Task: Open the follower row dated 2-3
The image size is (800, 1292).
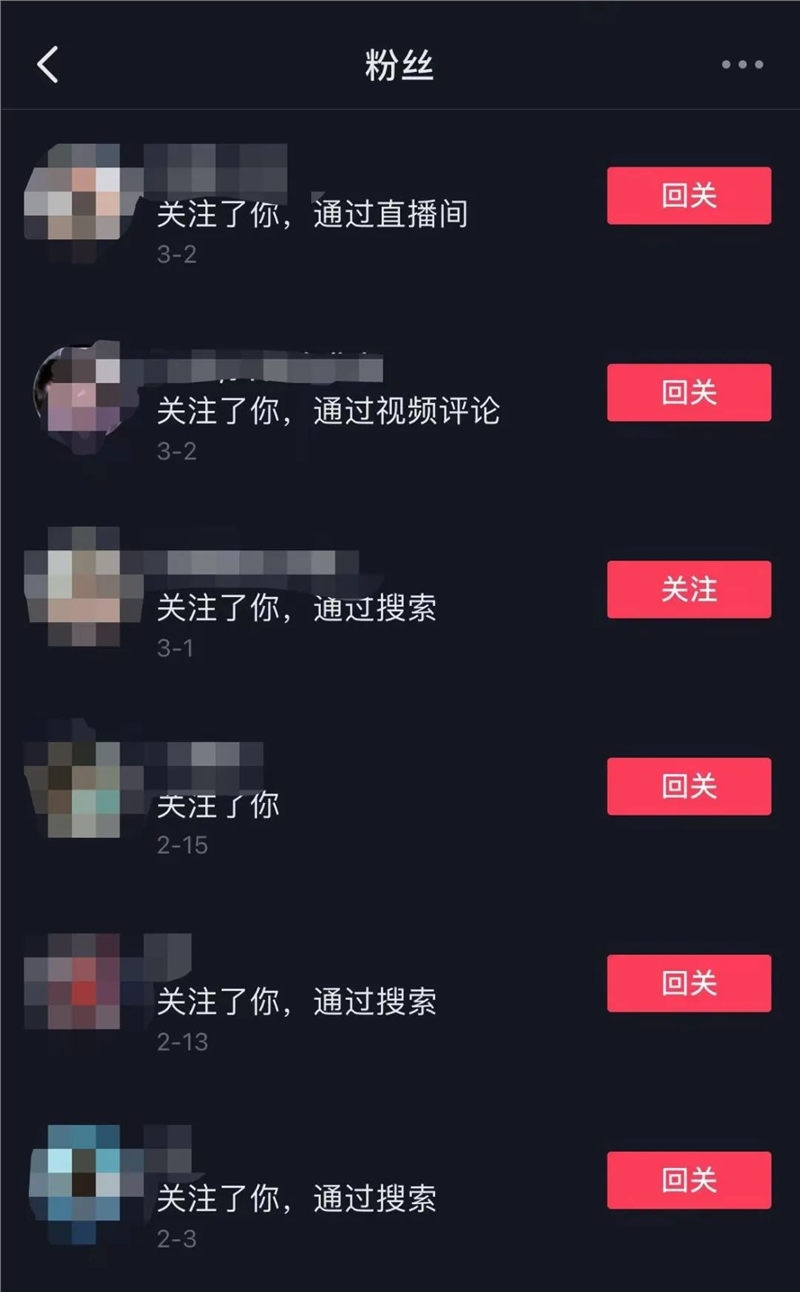Action: click(x=296, y=1199)
